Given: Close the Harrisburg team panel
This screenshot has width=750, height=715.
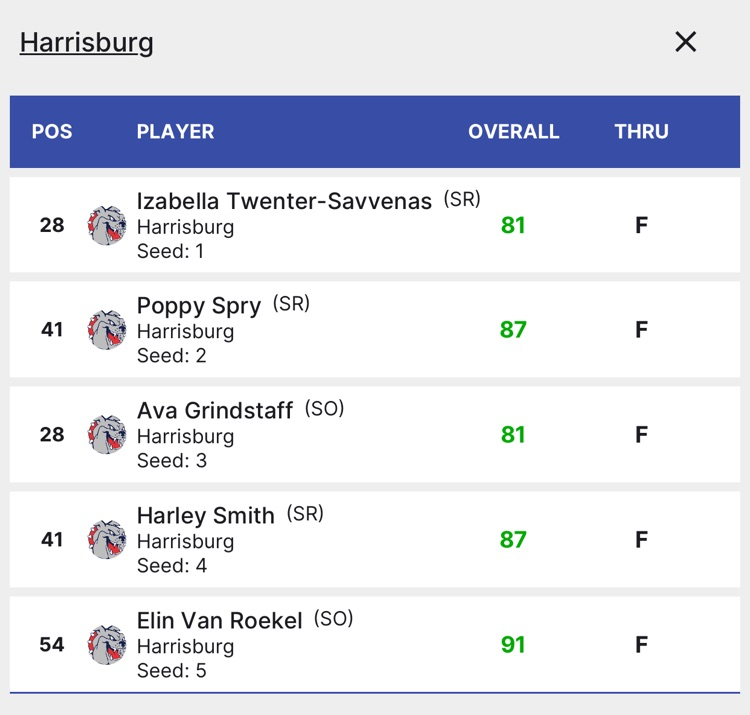Looking at the screenshot, I should pyautogui.click(x=685, y=42).
